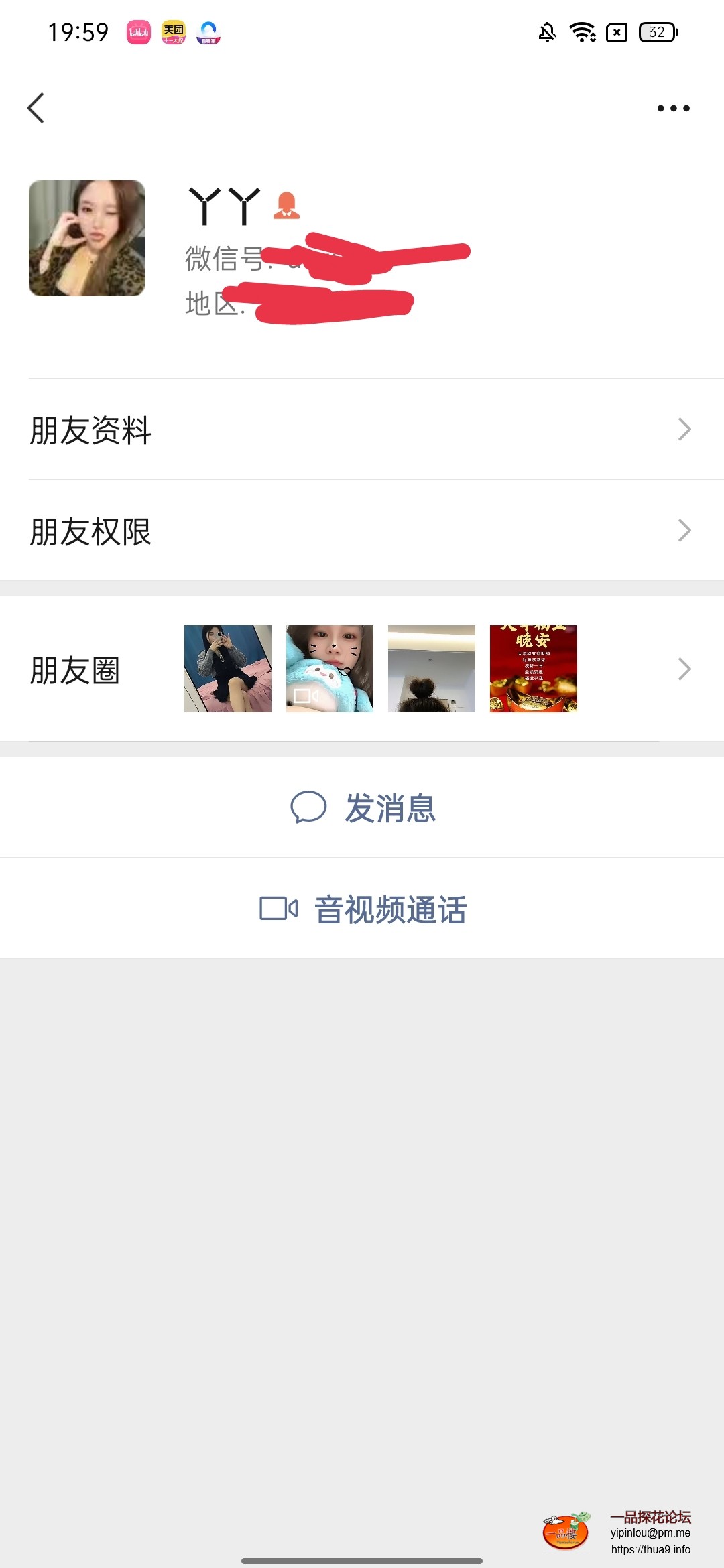The image size is (724, 1568).
Task: Open the three-dot more options menu
Action: 673,108
